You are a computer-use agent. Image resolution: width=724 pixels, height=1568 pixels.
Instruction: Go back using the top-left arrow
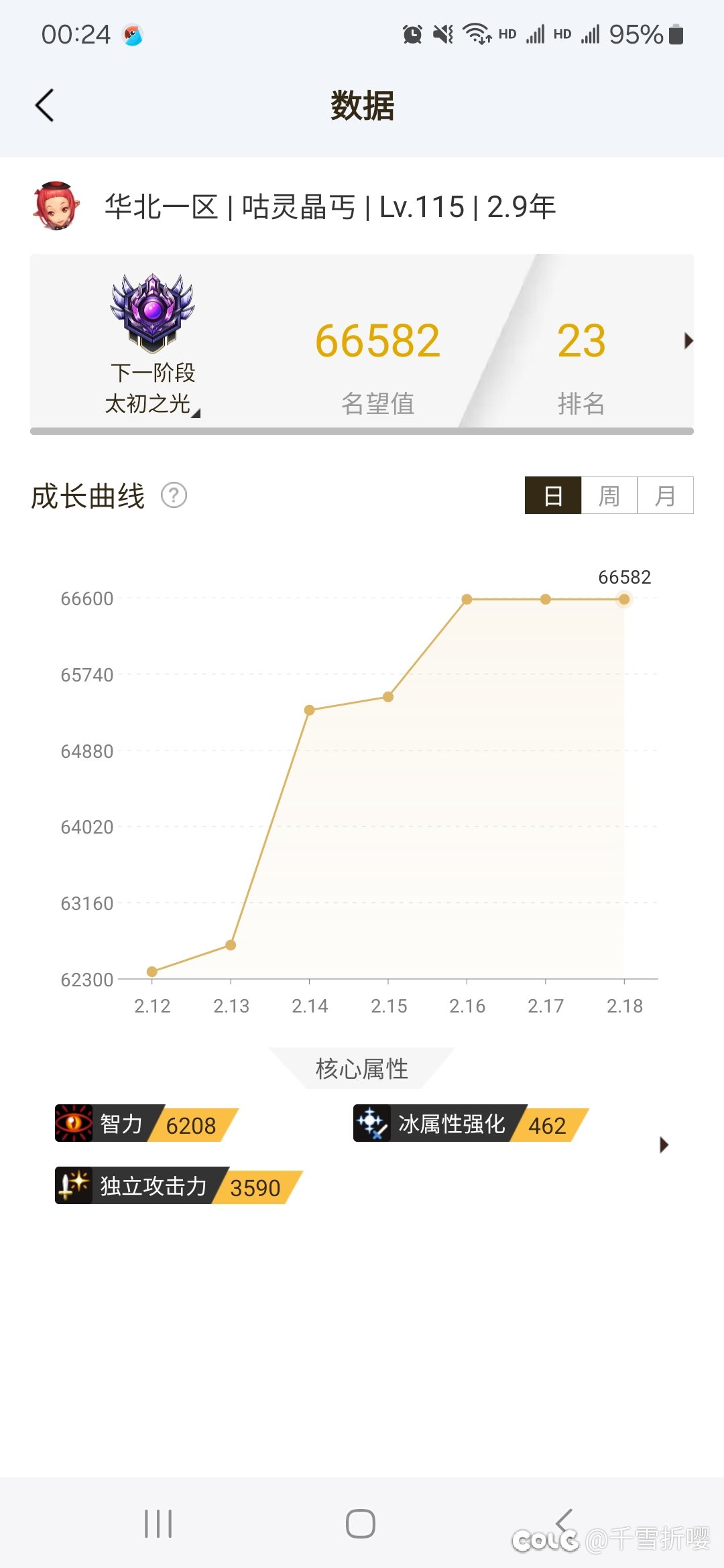pos(44,105)
